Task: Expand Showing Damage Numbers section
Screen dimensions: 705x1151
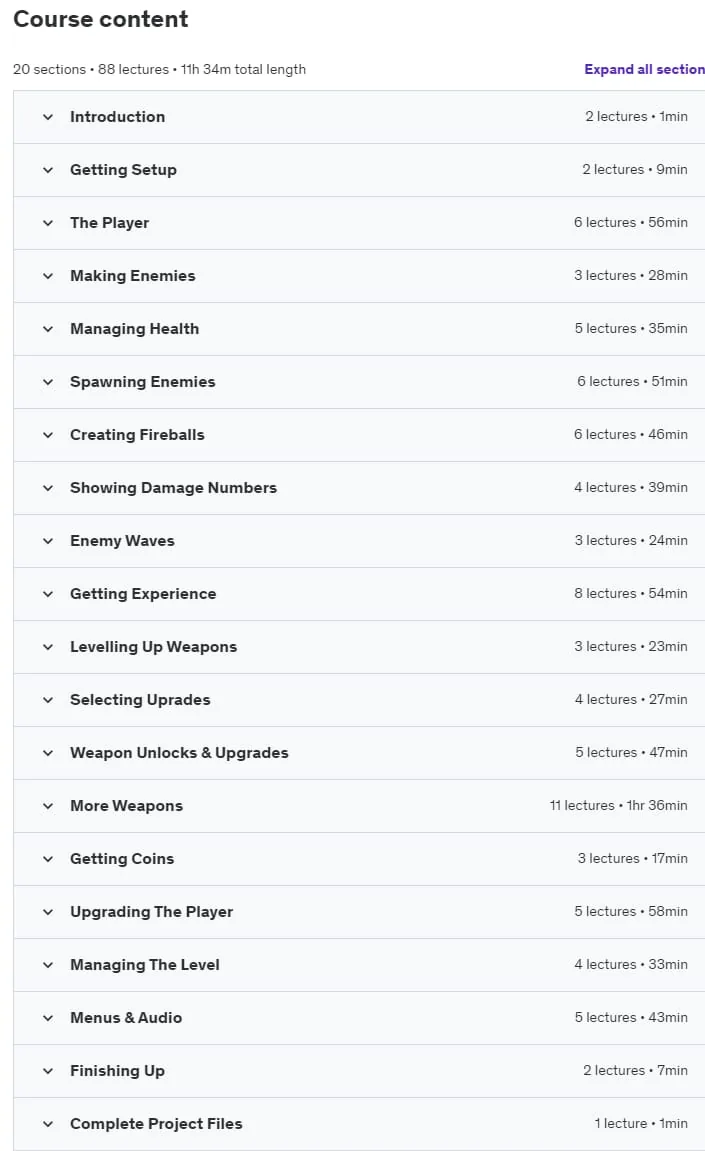Action: 359,487
